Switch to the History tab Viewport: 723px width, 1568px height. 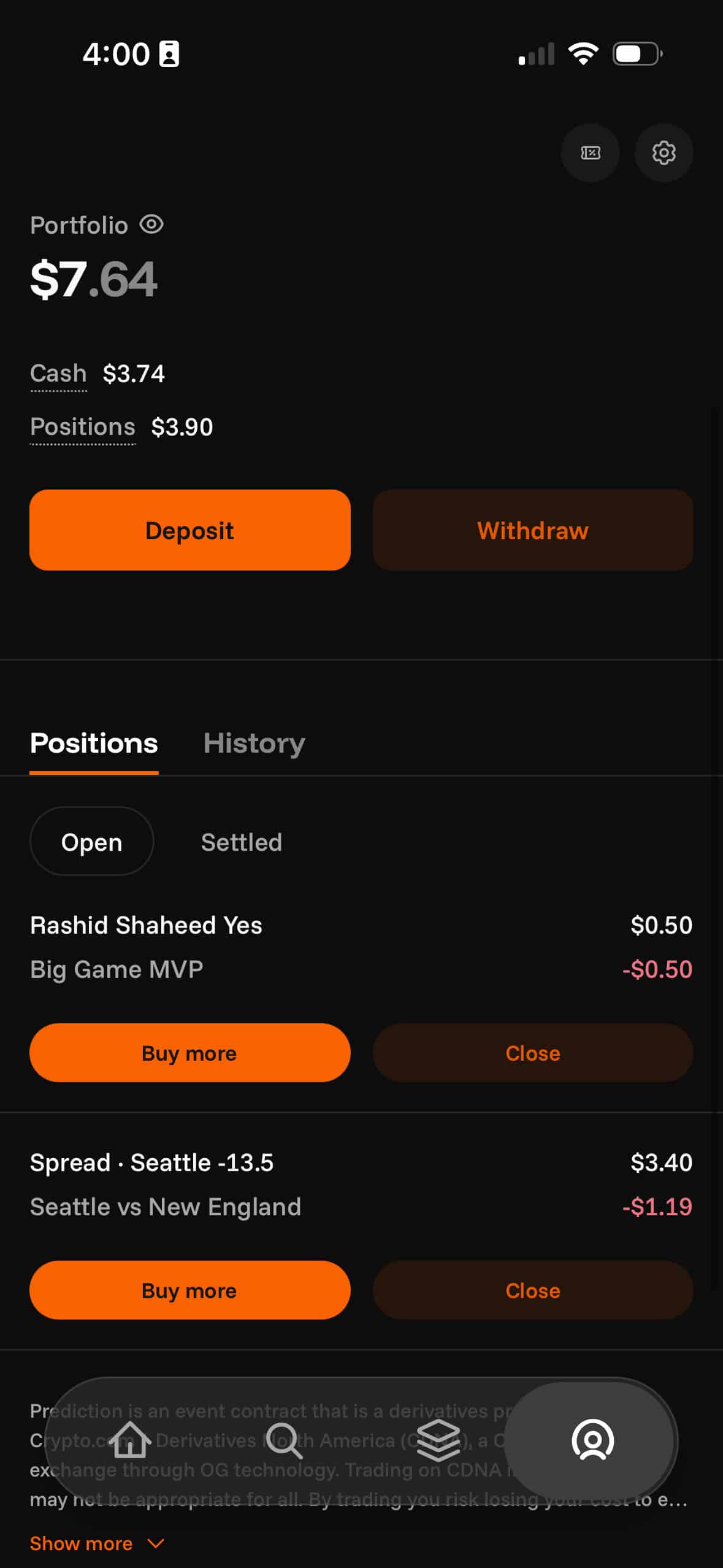254,743
